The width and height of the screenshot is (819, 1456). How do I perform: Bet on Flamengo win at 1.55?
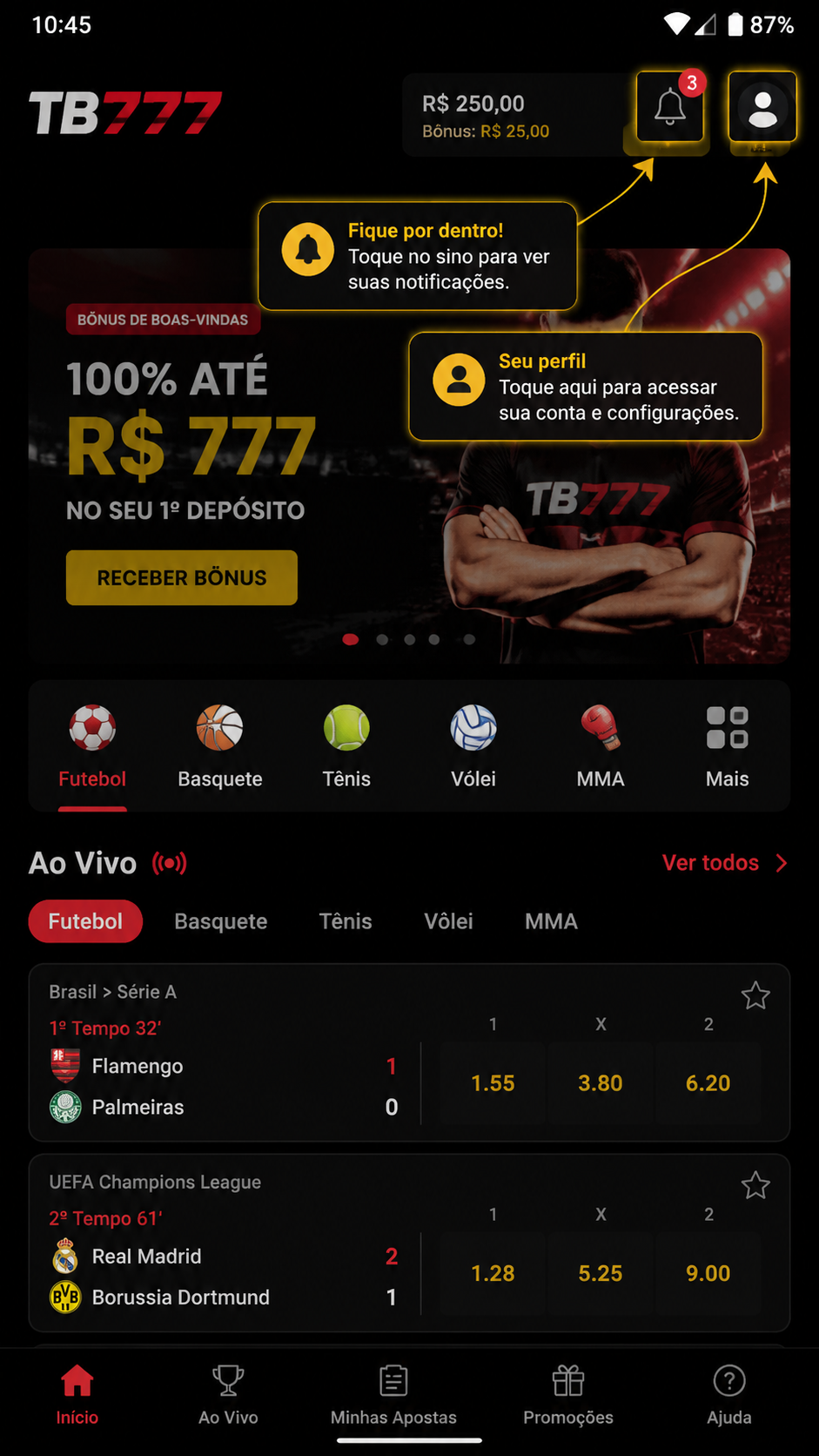pyautogui.click(x=493, y=1083)
